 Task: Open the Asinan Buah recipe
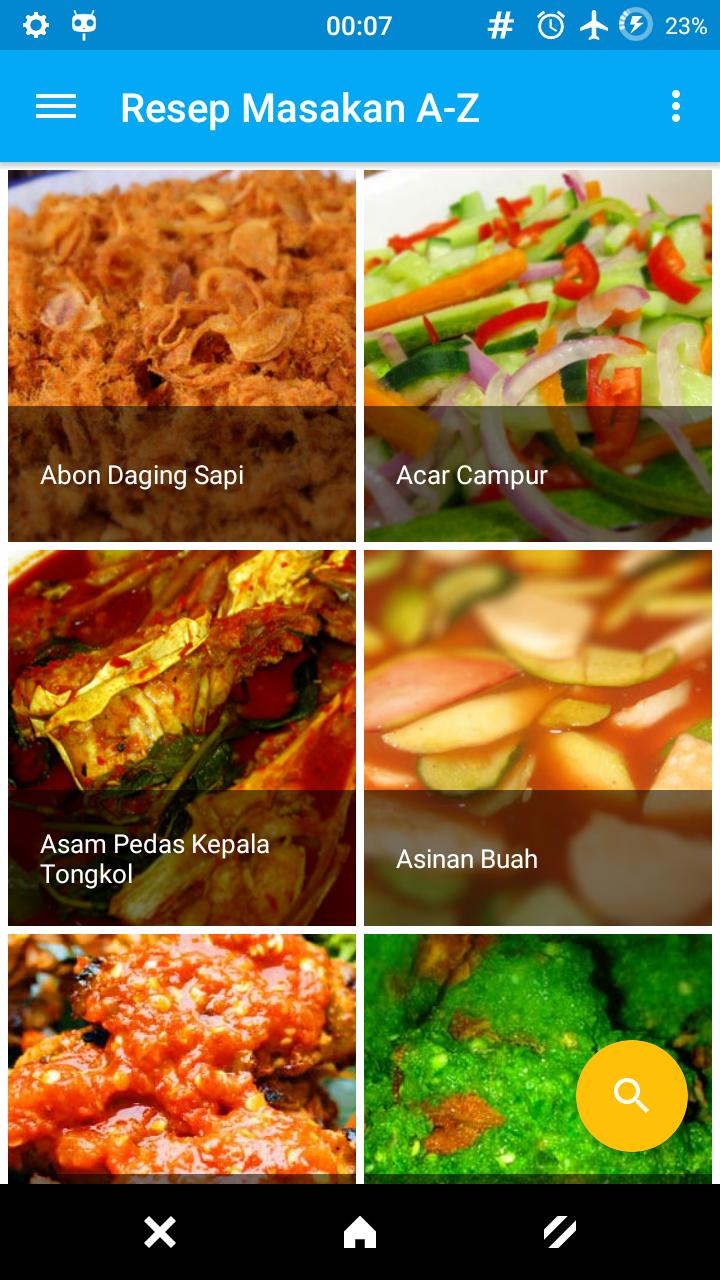[x=538, y=735]
